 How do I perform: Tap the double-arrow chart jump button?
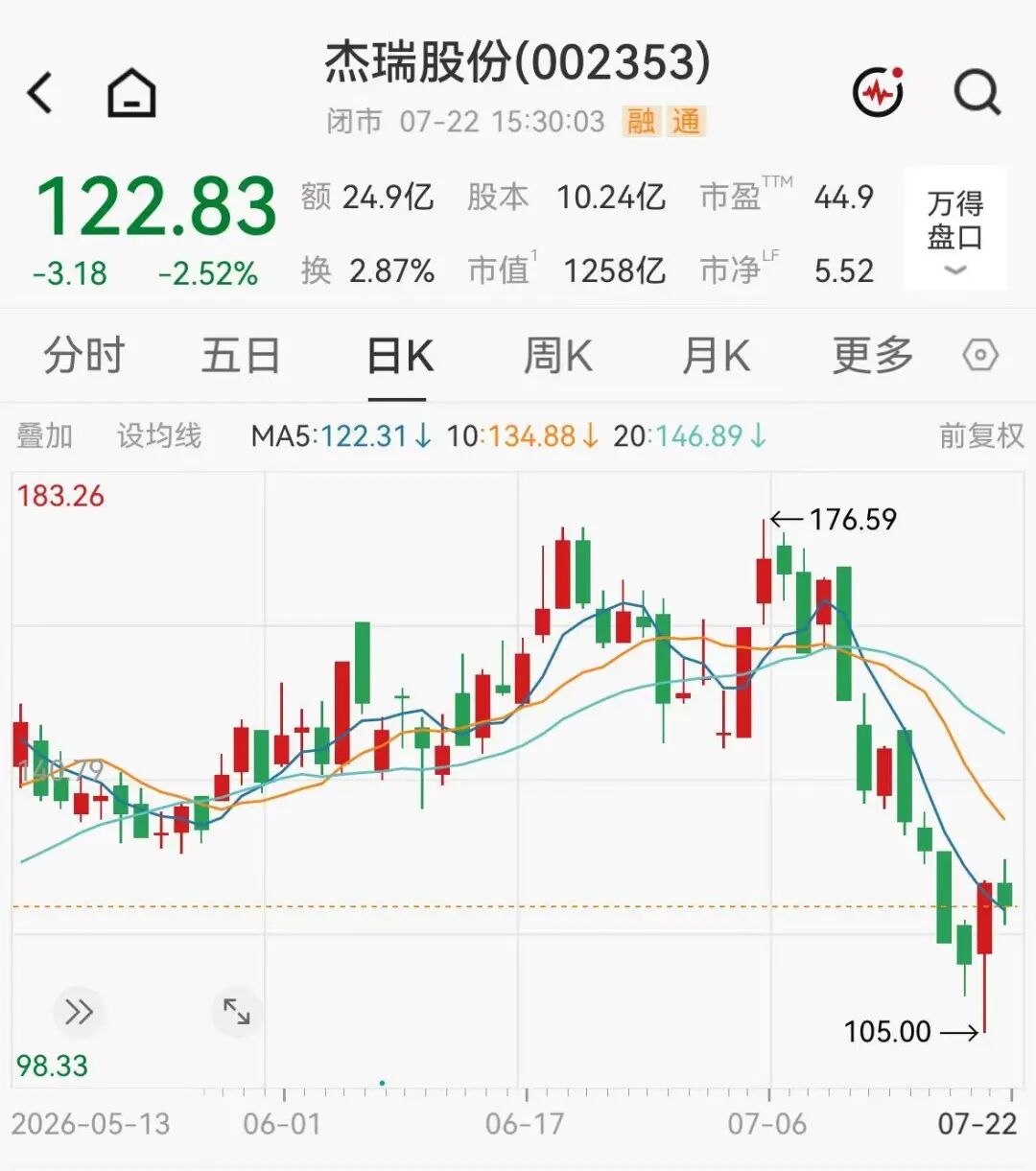coord(79,1012)
